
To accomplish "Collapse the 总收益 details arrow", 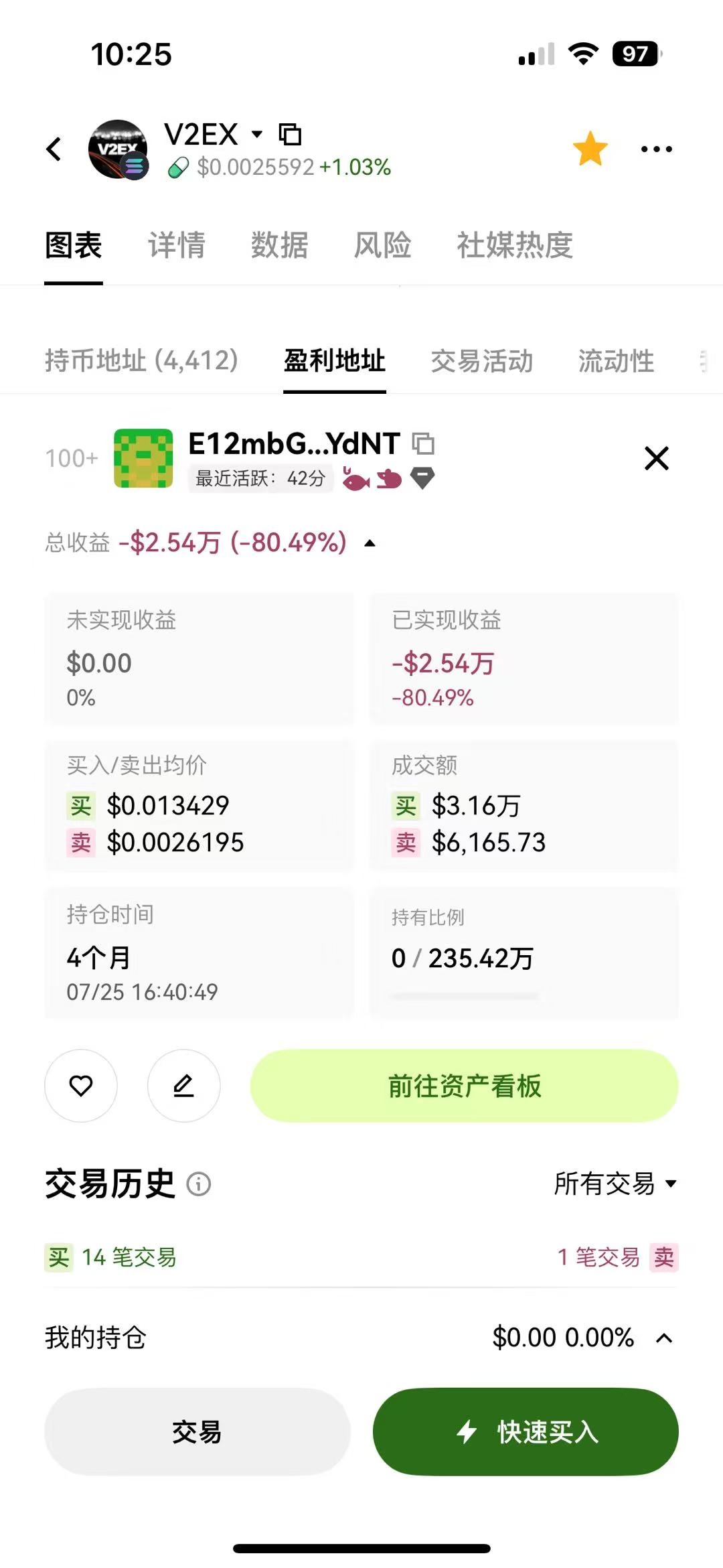I will (370, 543).
